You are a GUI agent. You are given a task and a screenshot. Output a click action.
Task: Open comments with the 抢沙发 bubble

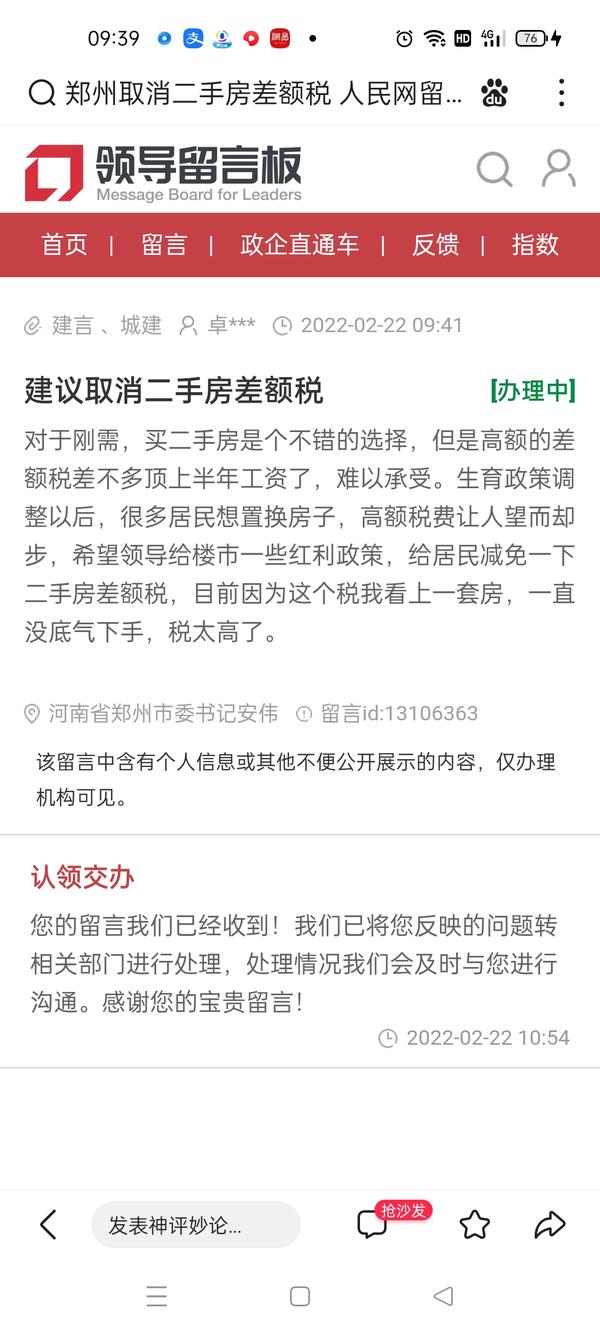tap(373, 1224)
